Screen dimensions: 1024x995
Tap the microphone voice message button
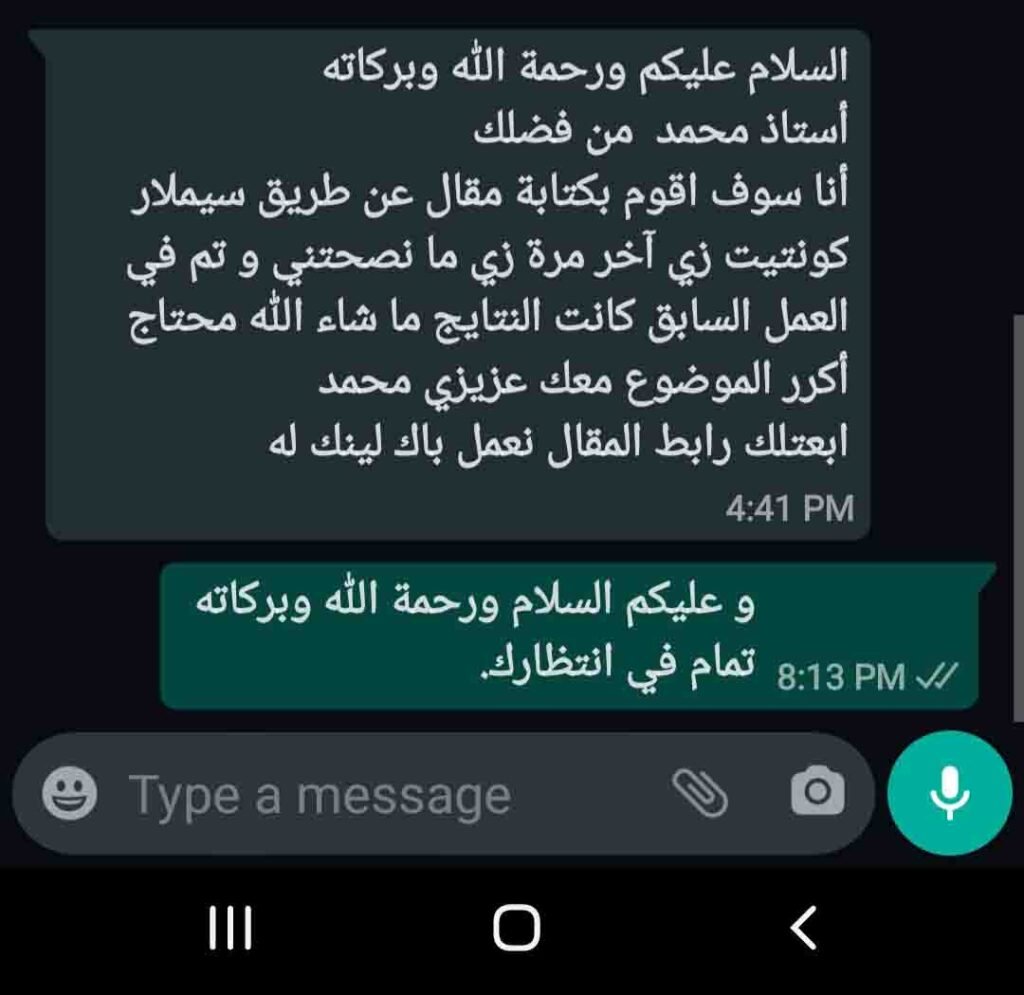click(x=950, y=794)
